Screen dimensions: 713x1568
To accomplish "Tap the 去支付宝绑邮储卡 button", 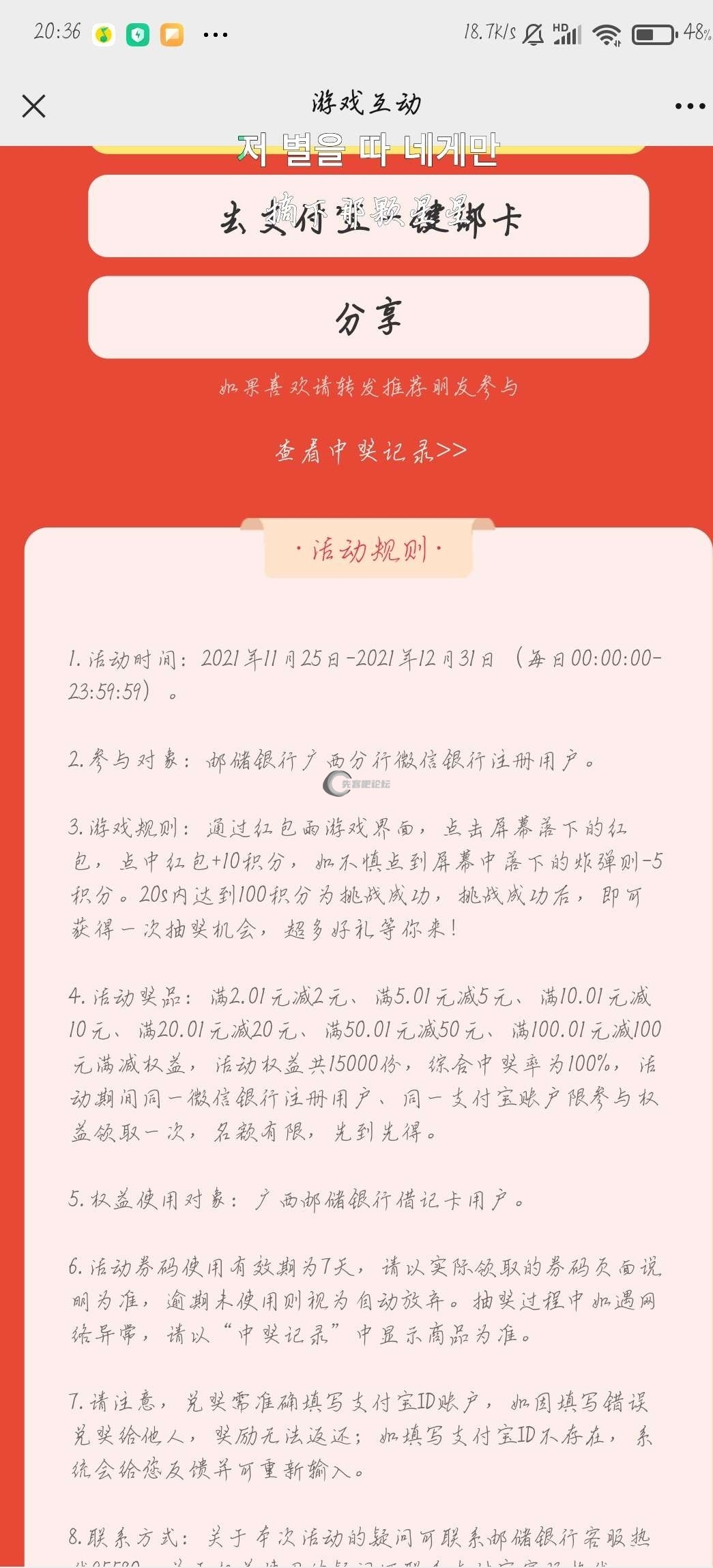I will pyautogui.click(x=368, y=217).
